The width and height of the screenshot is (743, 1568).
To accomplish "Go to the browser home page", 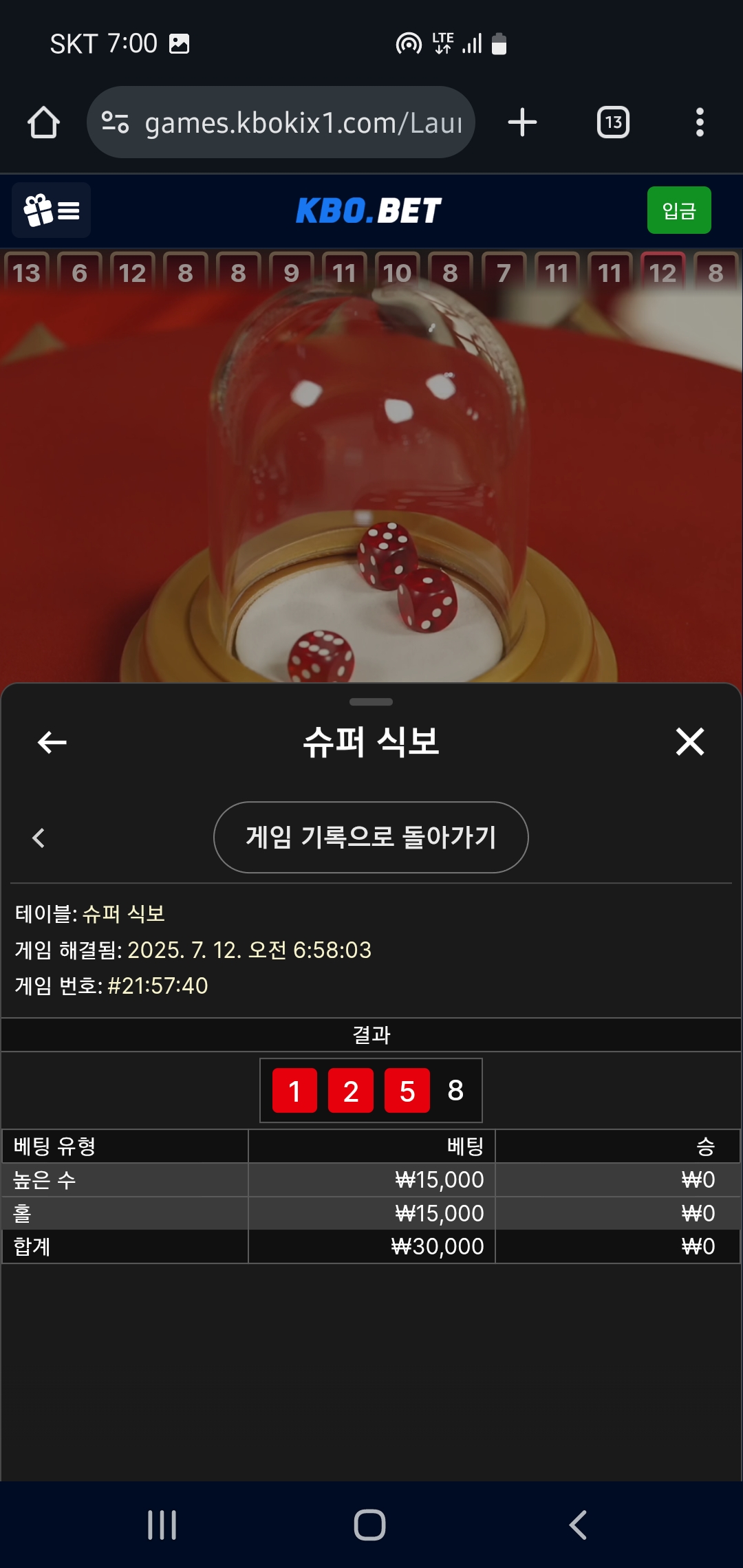I will pos(43,122).
